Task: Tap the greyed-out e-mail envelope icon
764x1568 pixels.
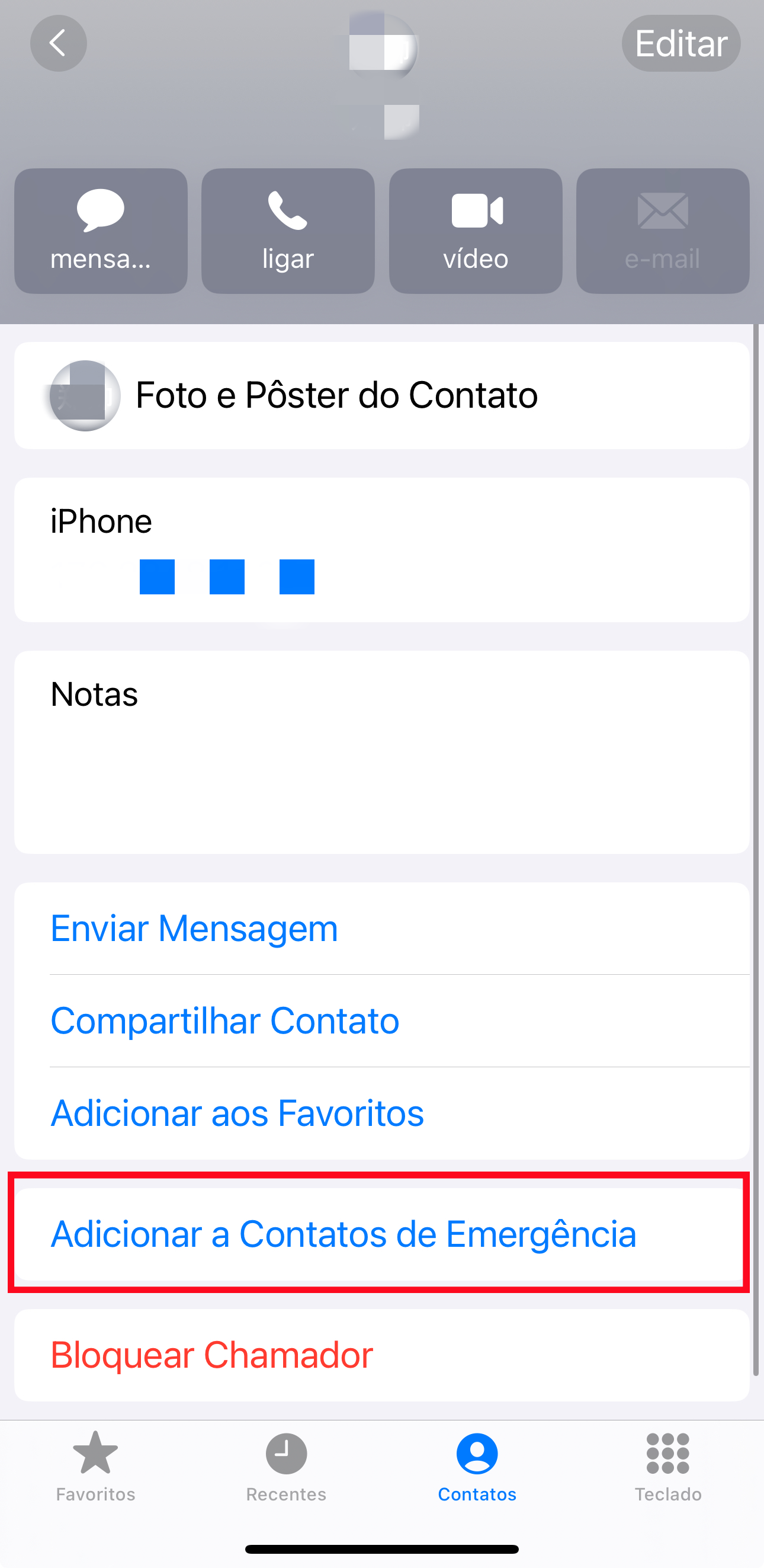Action: [662, 210]
